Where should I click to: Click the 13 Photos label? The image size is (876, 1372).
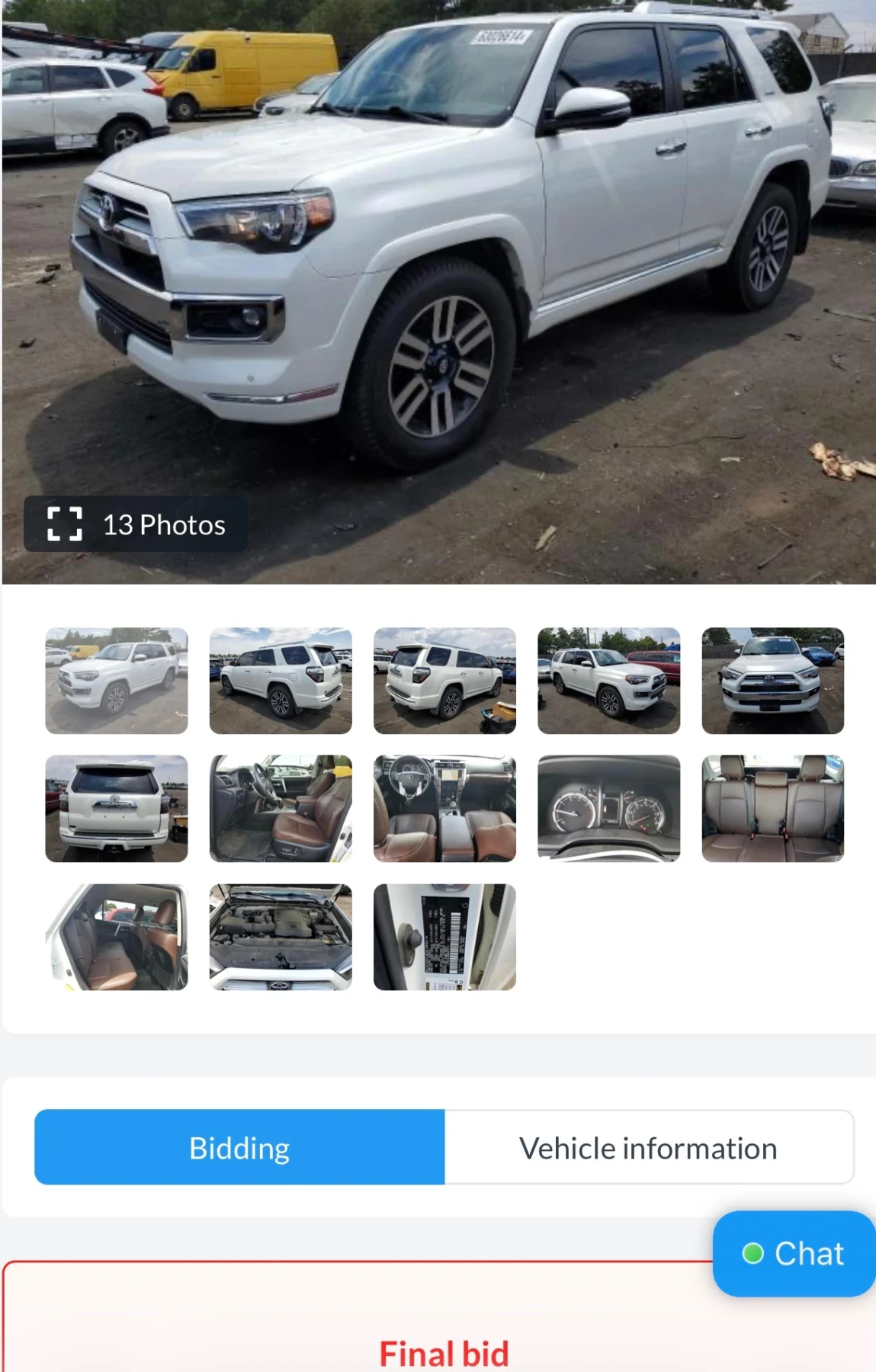[x=164, y=524]
